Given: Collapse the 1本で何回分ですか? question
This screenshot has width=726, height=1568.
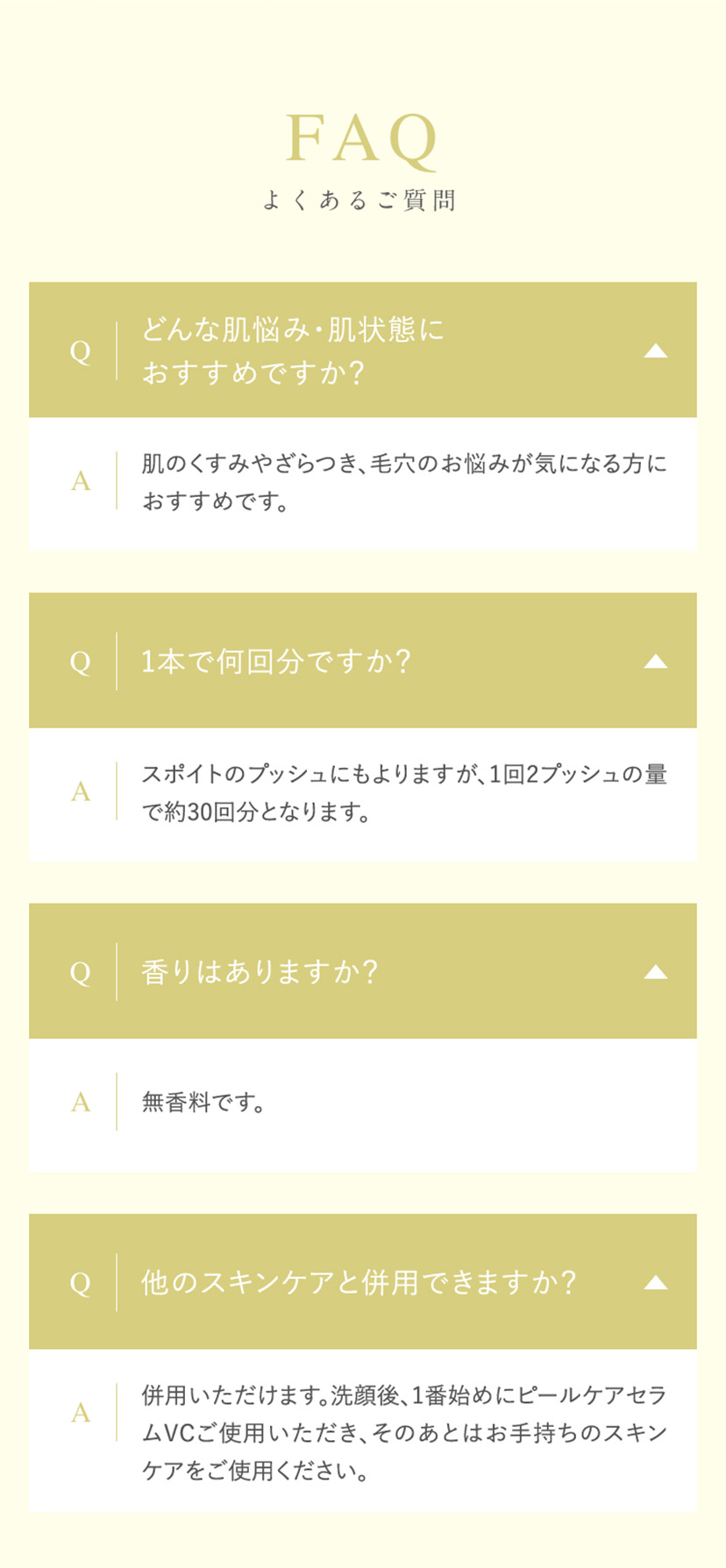Looking at the screenshot, I should 655,662.
